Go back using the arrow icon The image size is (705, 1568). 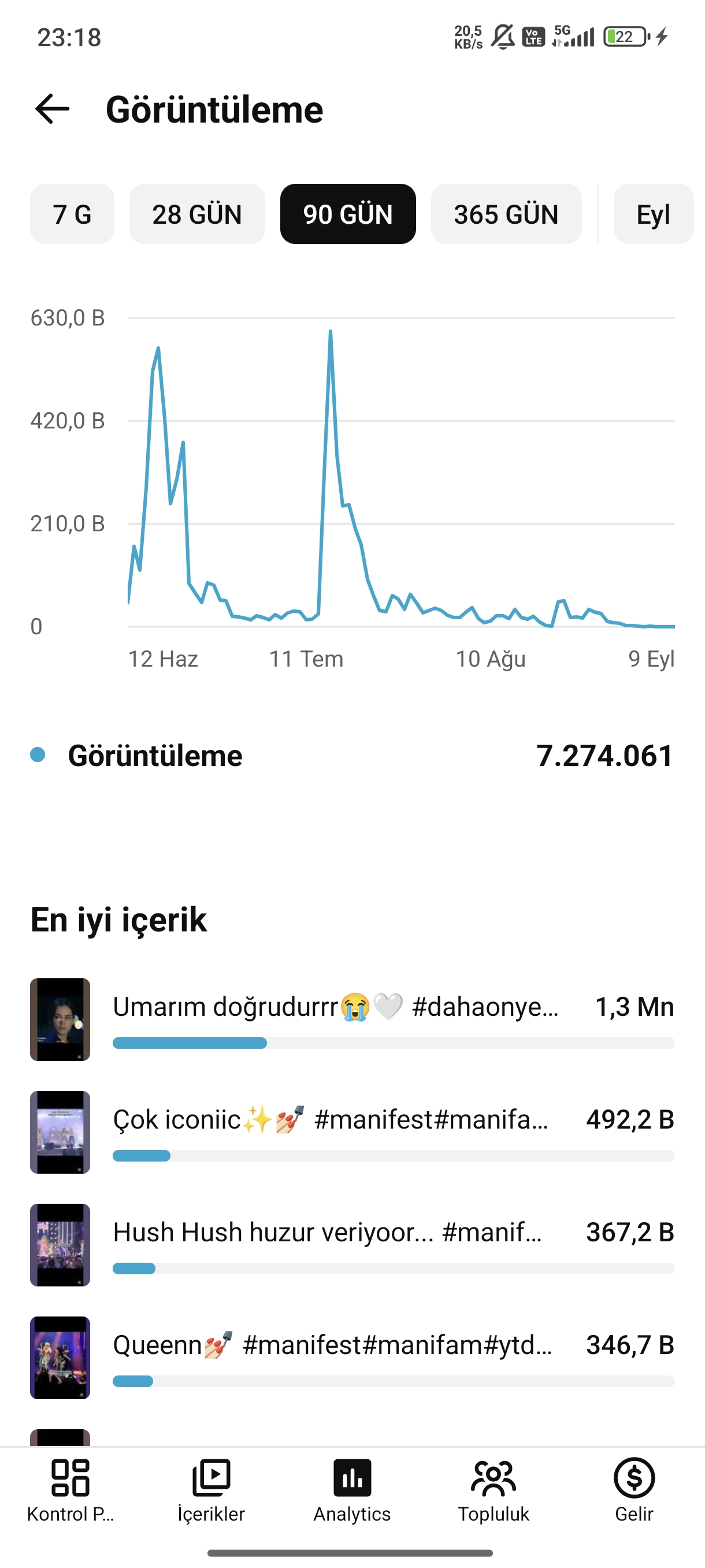[53, 109]
